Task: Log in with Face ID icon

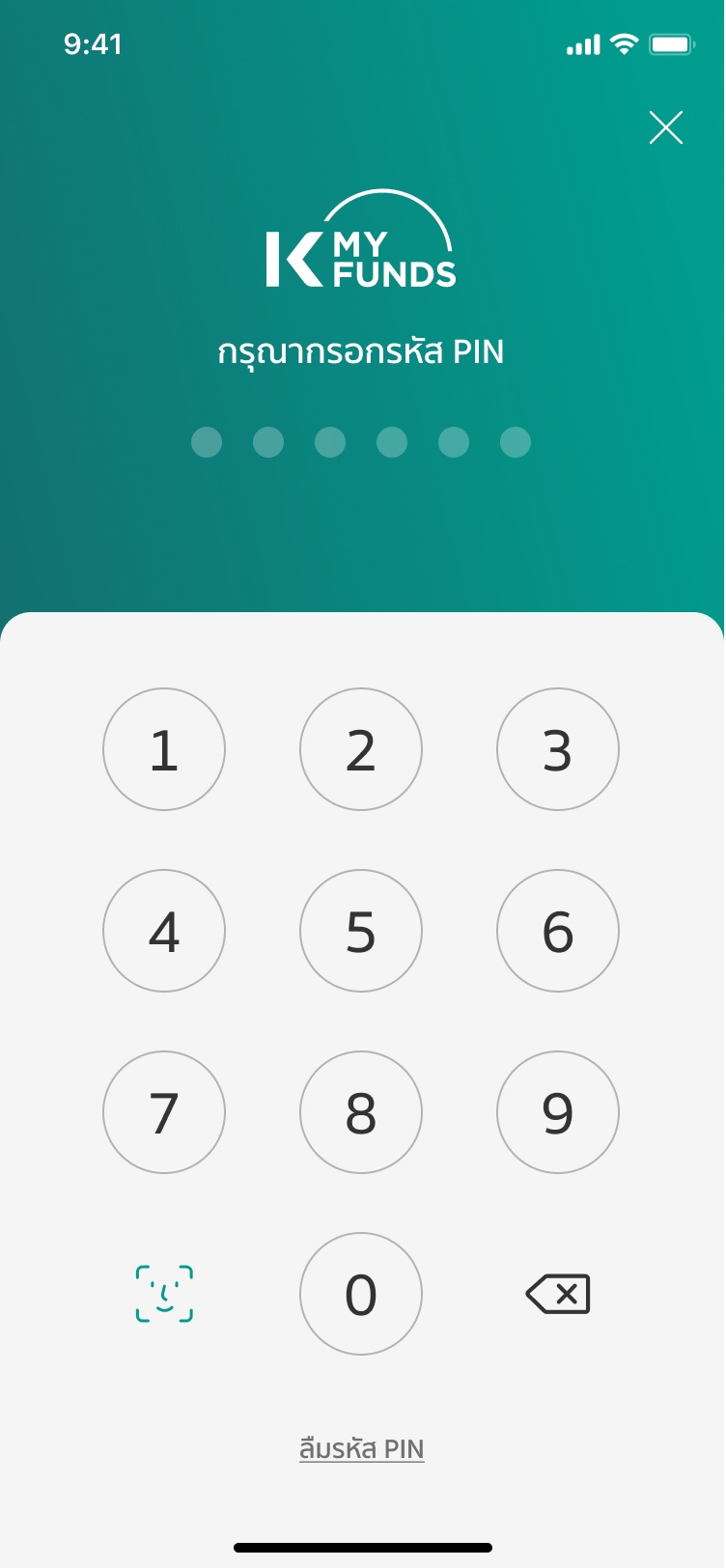Action: tap(164, 1294)
